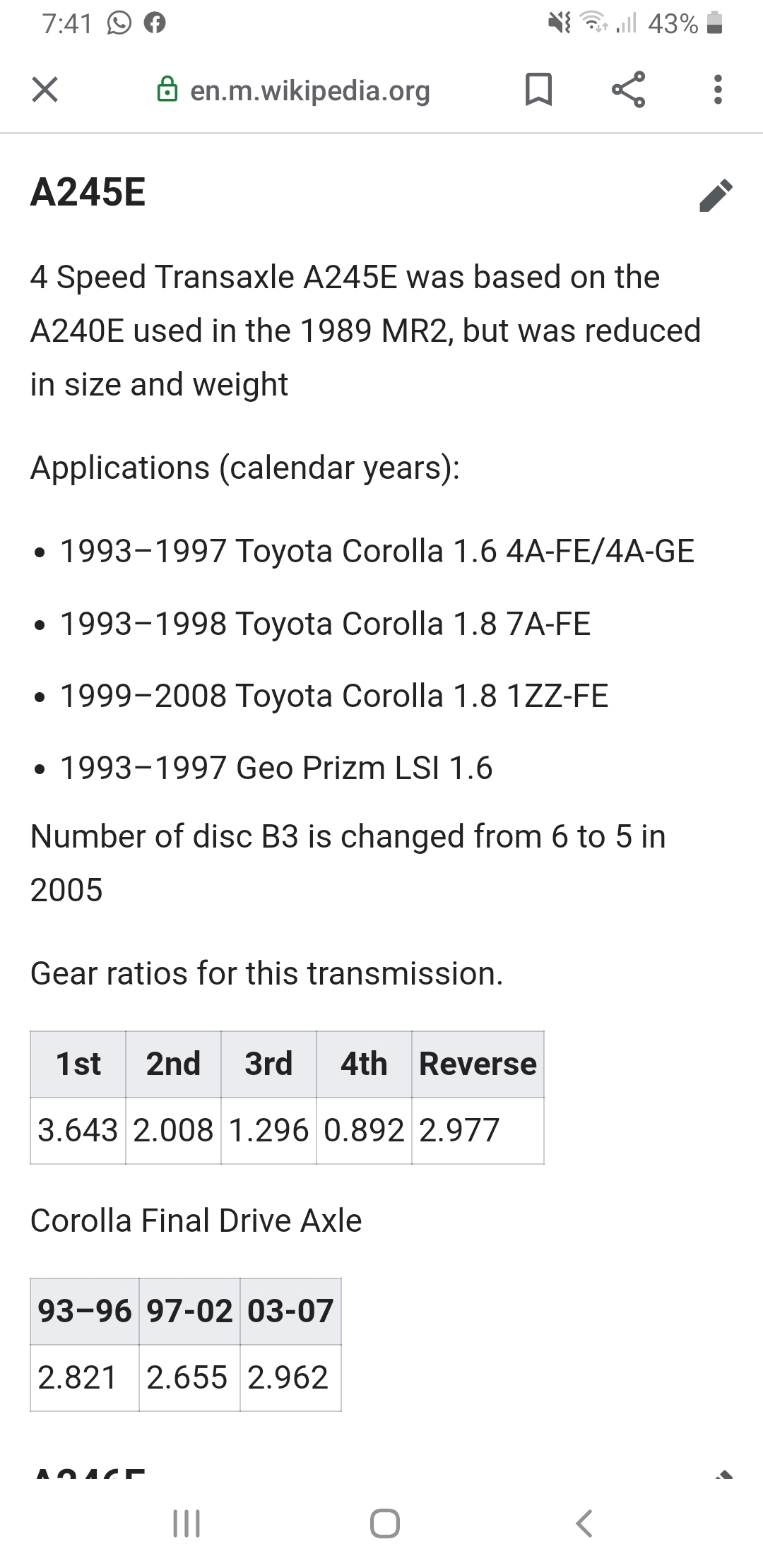Open recent apps from navigation bar

click(187, 1524)
